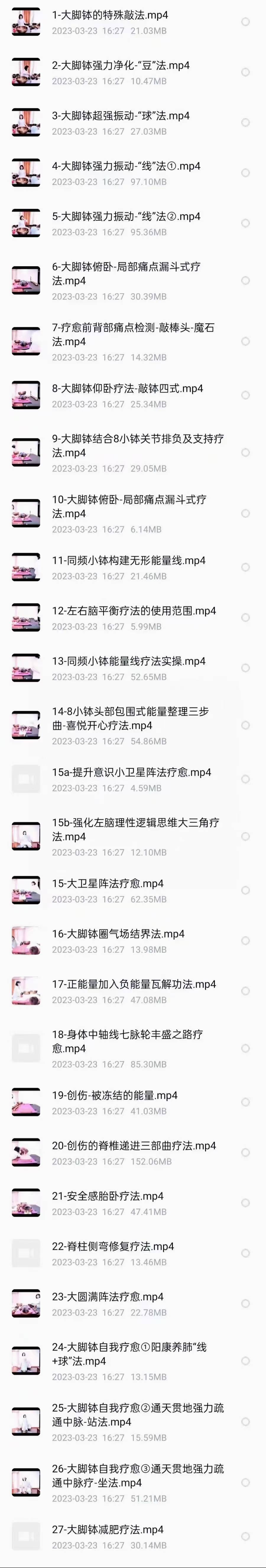Open 13-同频小钵能量线疗法实操.mp4
The image size is (266, 1568).
[129, 661]
